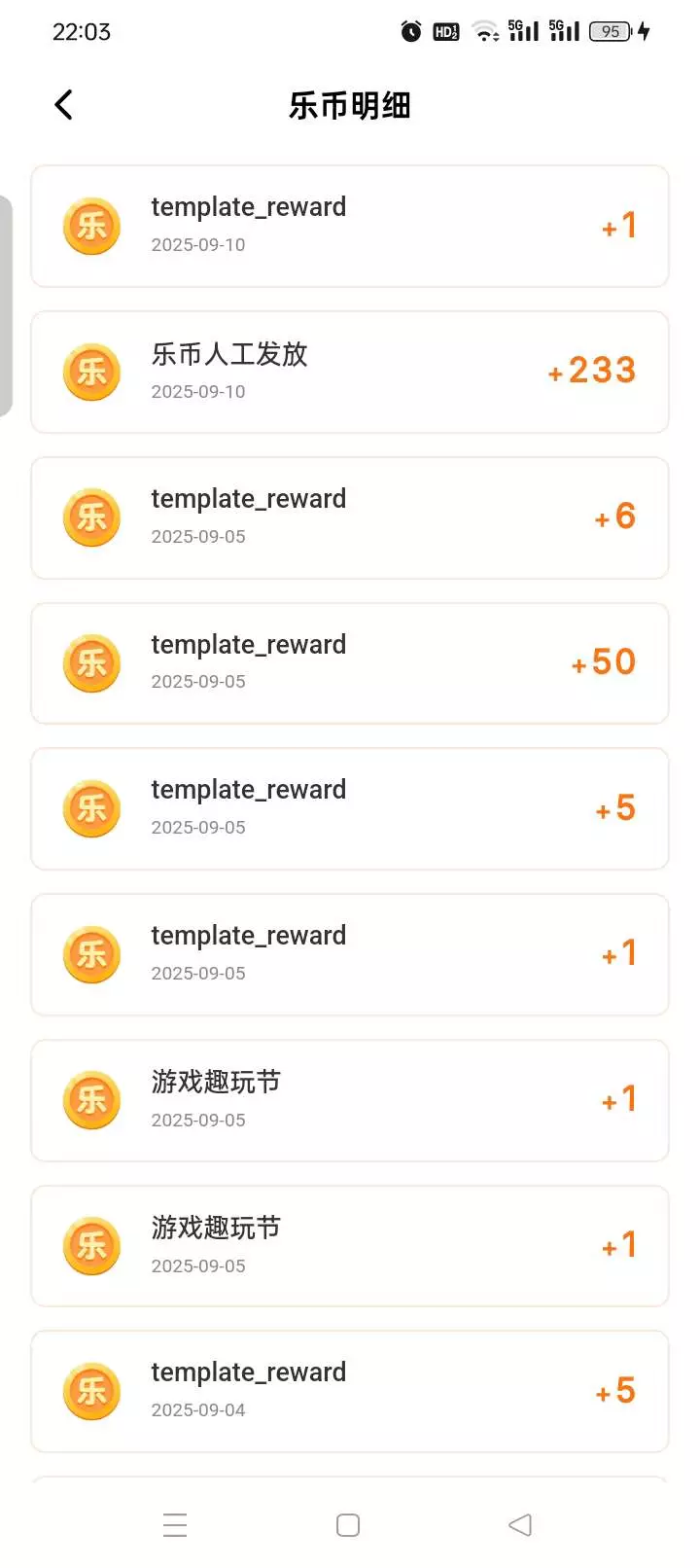The width and height of the screenshot is (700, 1568).
Task: Open the system home screen
Action: point(348,1524)
